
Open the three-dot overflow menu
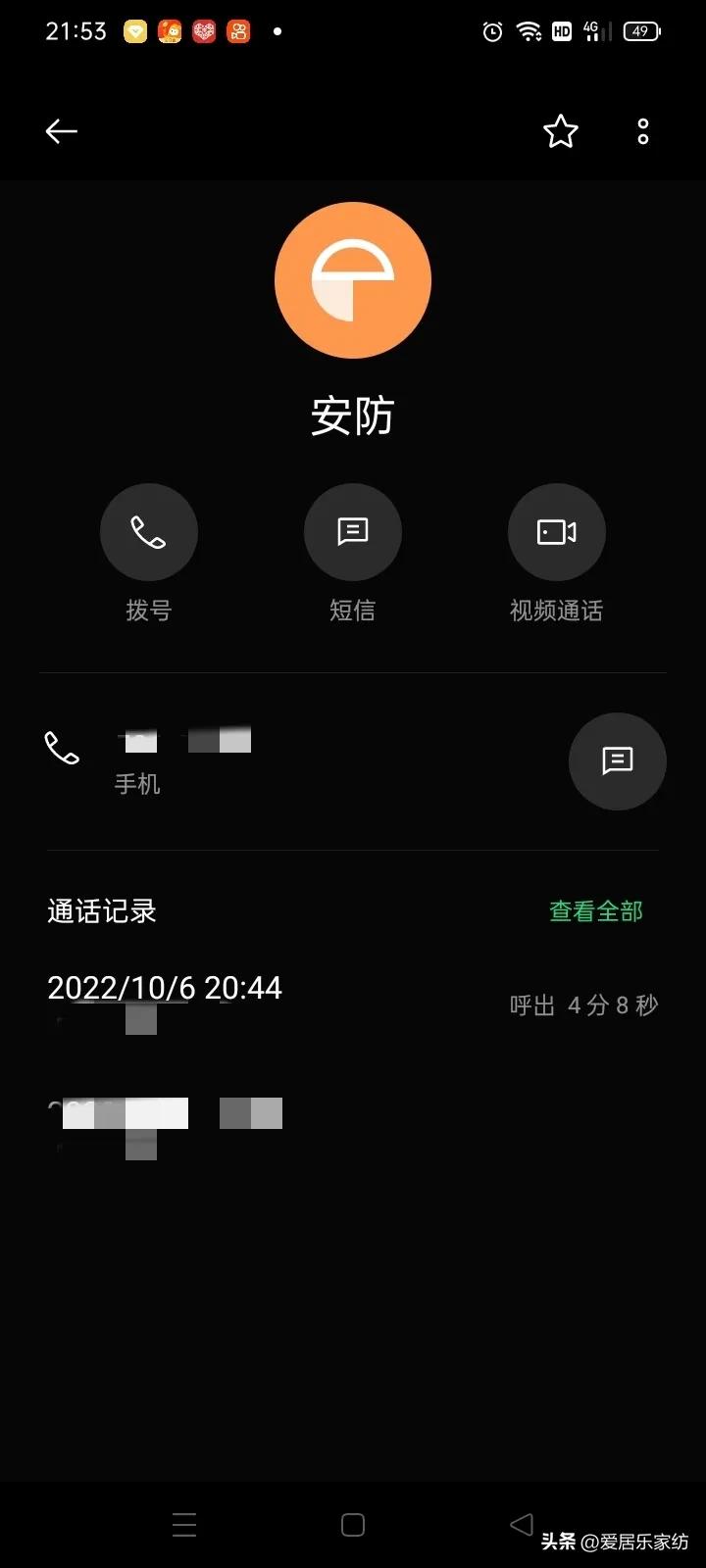[642, 130]
